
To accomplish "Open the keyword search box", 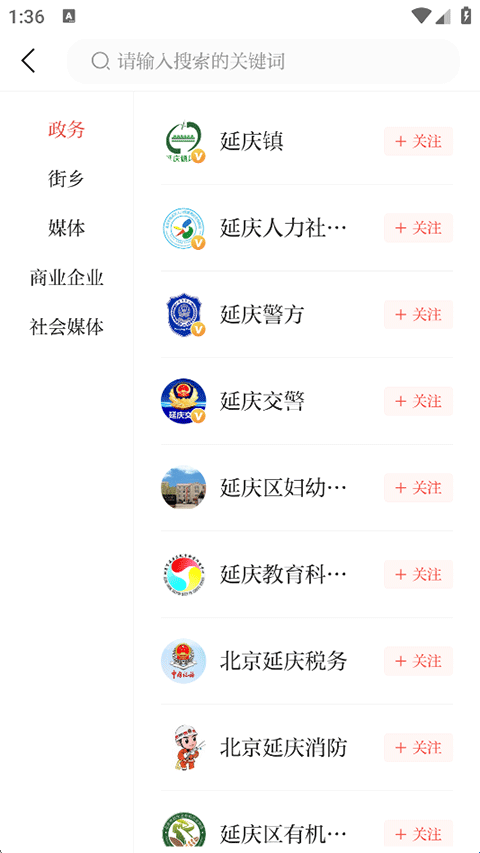I will pos(263,61).
